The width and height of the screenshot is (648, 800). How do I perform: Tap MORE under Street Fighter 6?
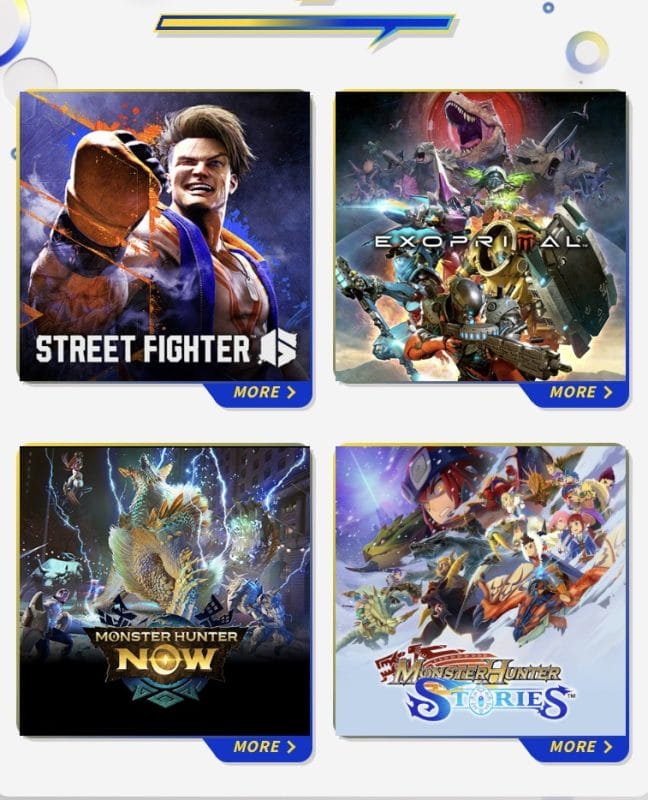pyautogui.click(x=264, y=392)
